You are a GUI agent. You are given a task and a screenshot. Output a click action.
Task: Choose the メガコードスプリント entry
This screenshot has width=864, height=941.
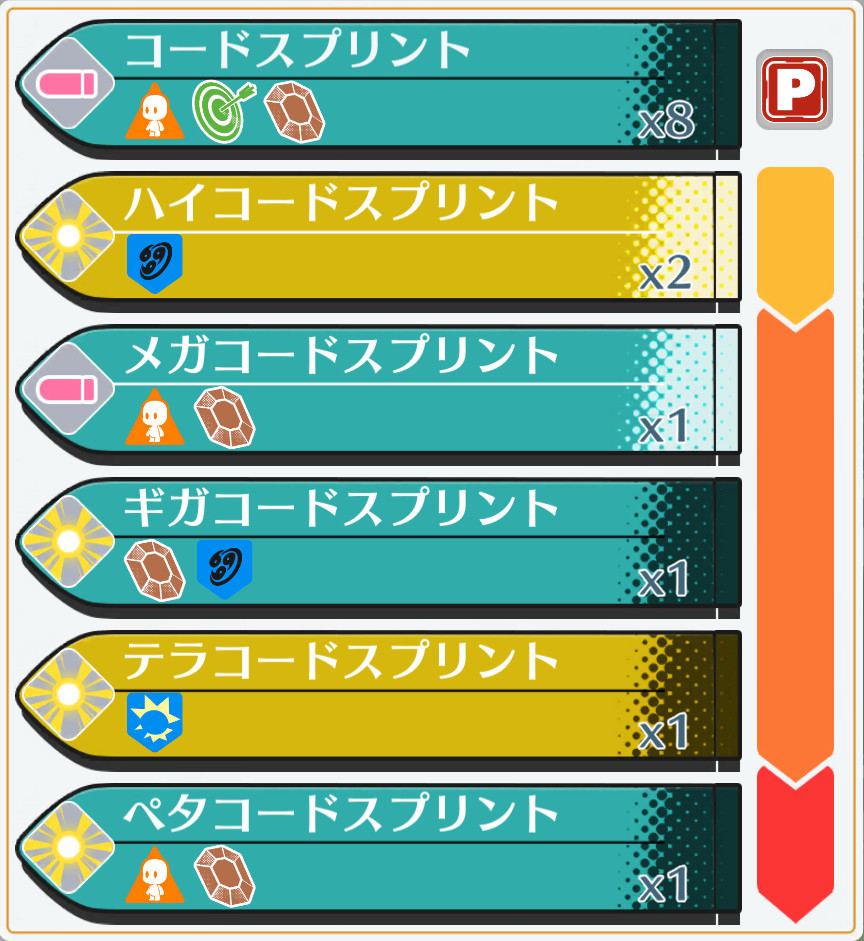tap(380, 392)
